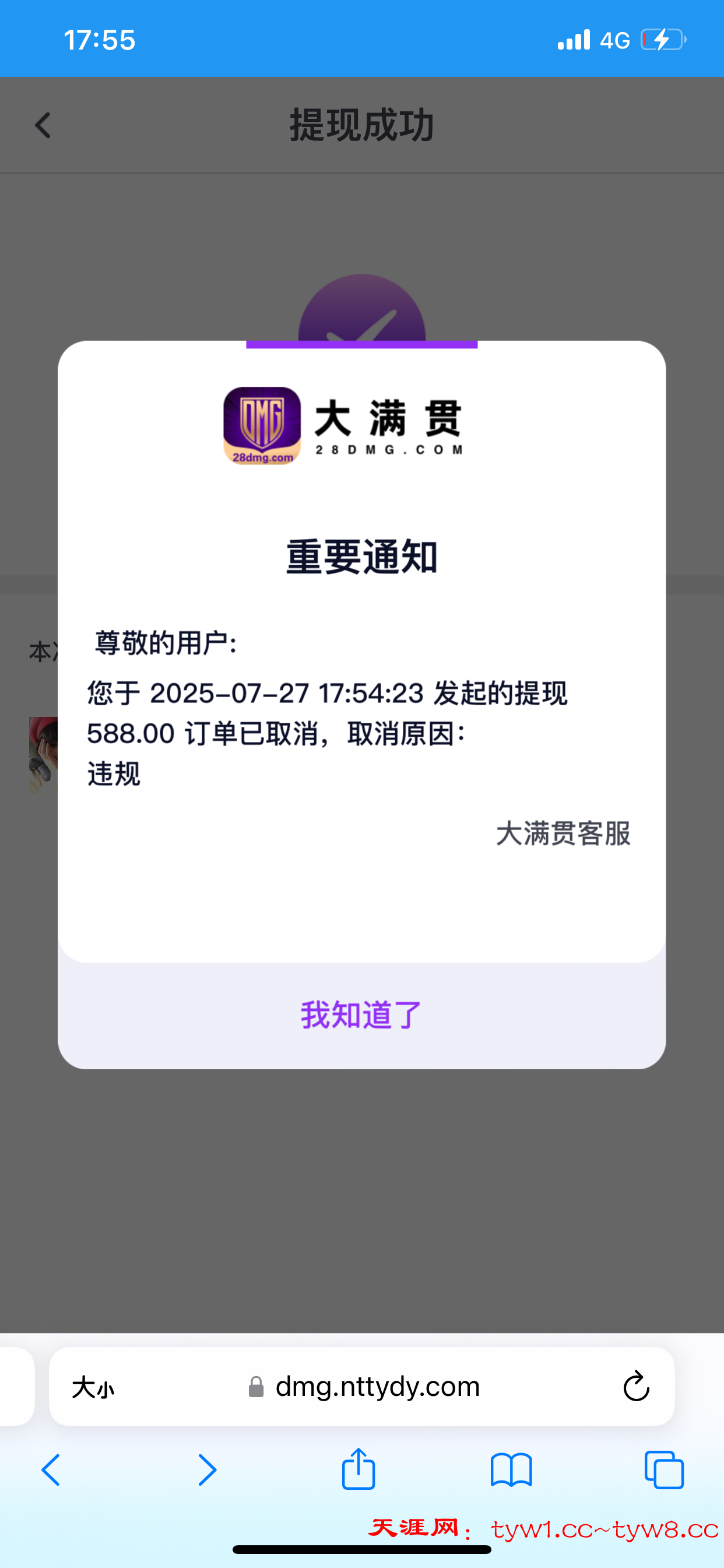Screen dimensions: 724x1568
Task: Go back from the 提现成功 page
Action: pos(43,126)
